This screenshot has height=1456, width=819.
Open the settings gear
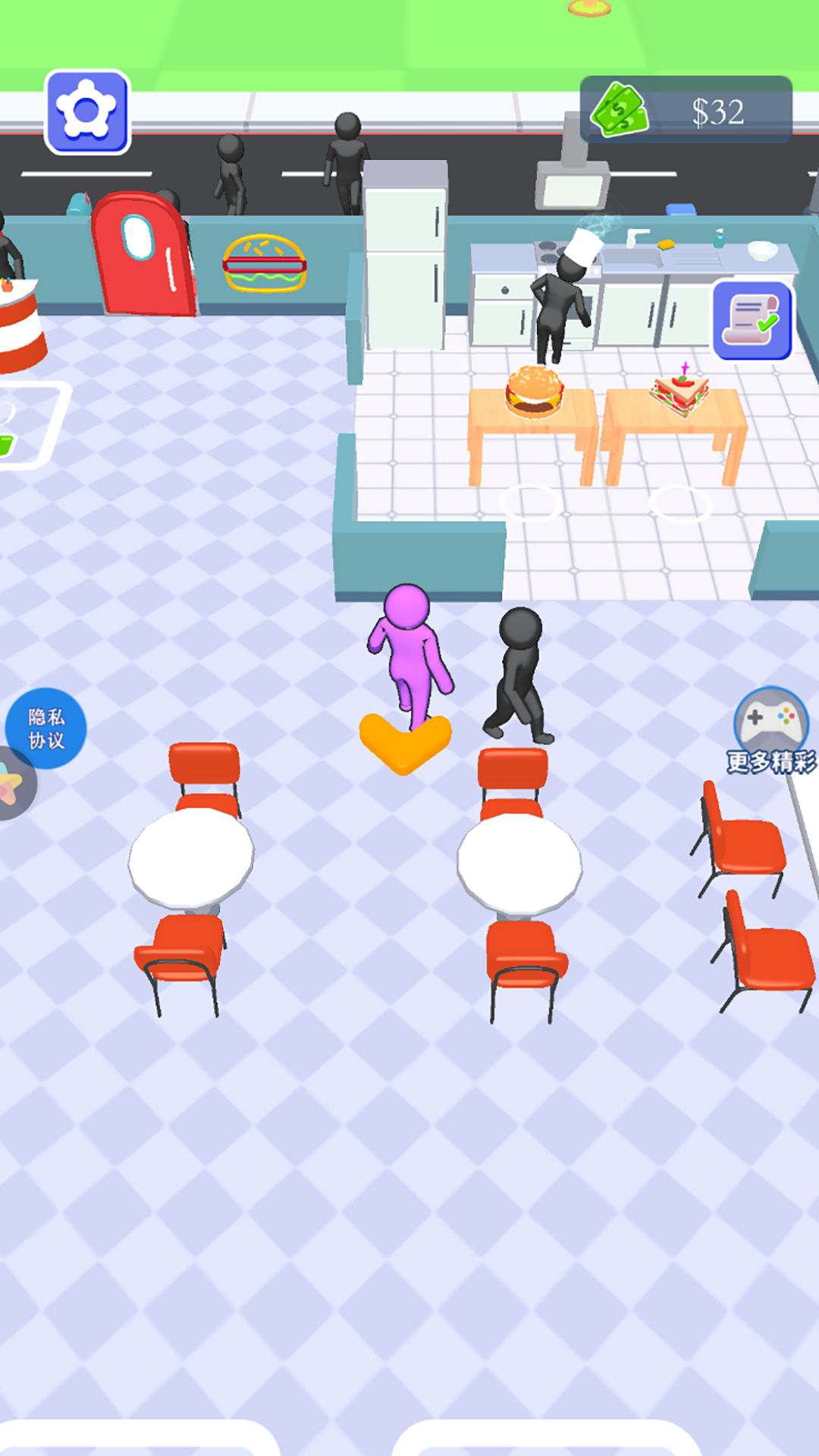click(87, 112)
